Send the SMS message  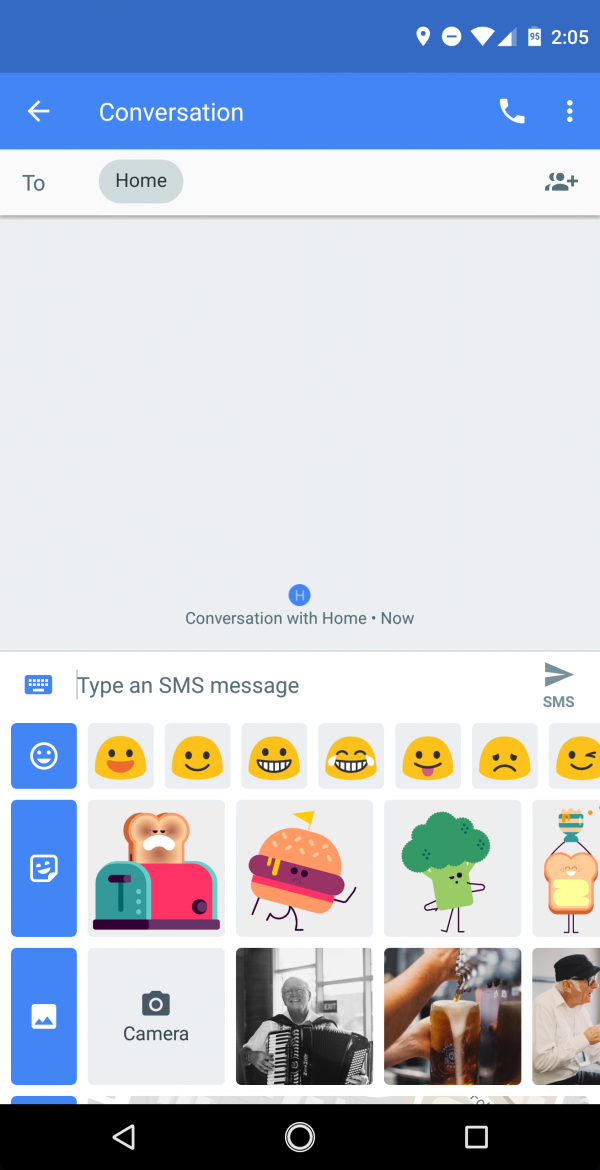(x=558, y=684)
